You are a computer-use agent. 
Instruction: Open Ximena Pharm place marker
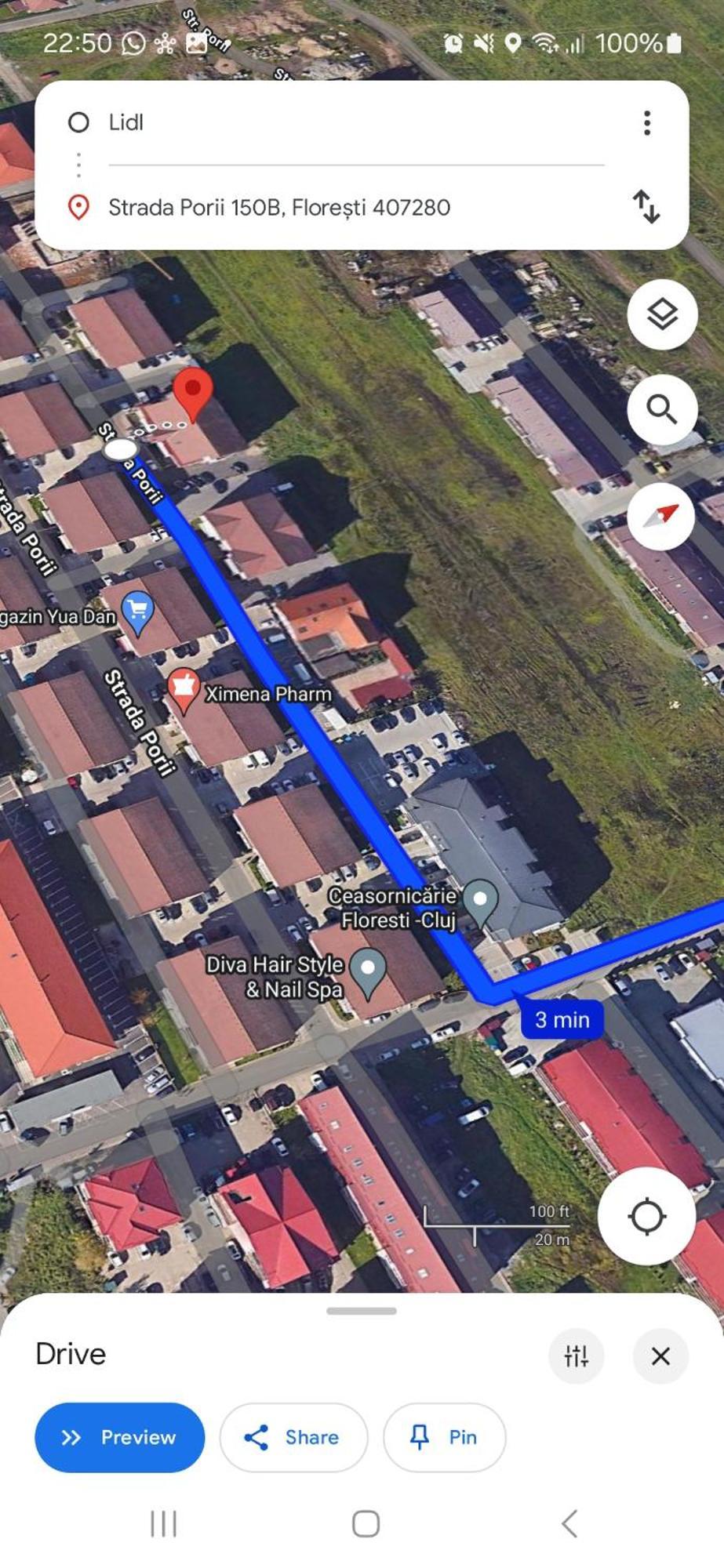[183, 688]
